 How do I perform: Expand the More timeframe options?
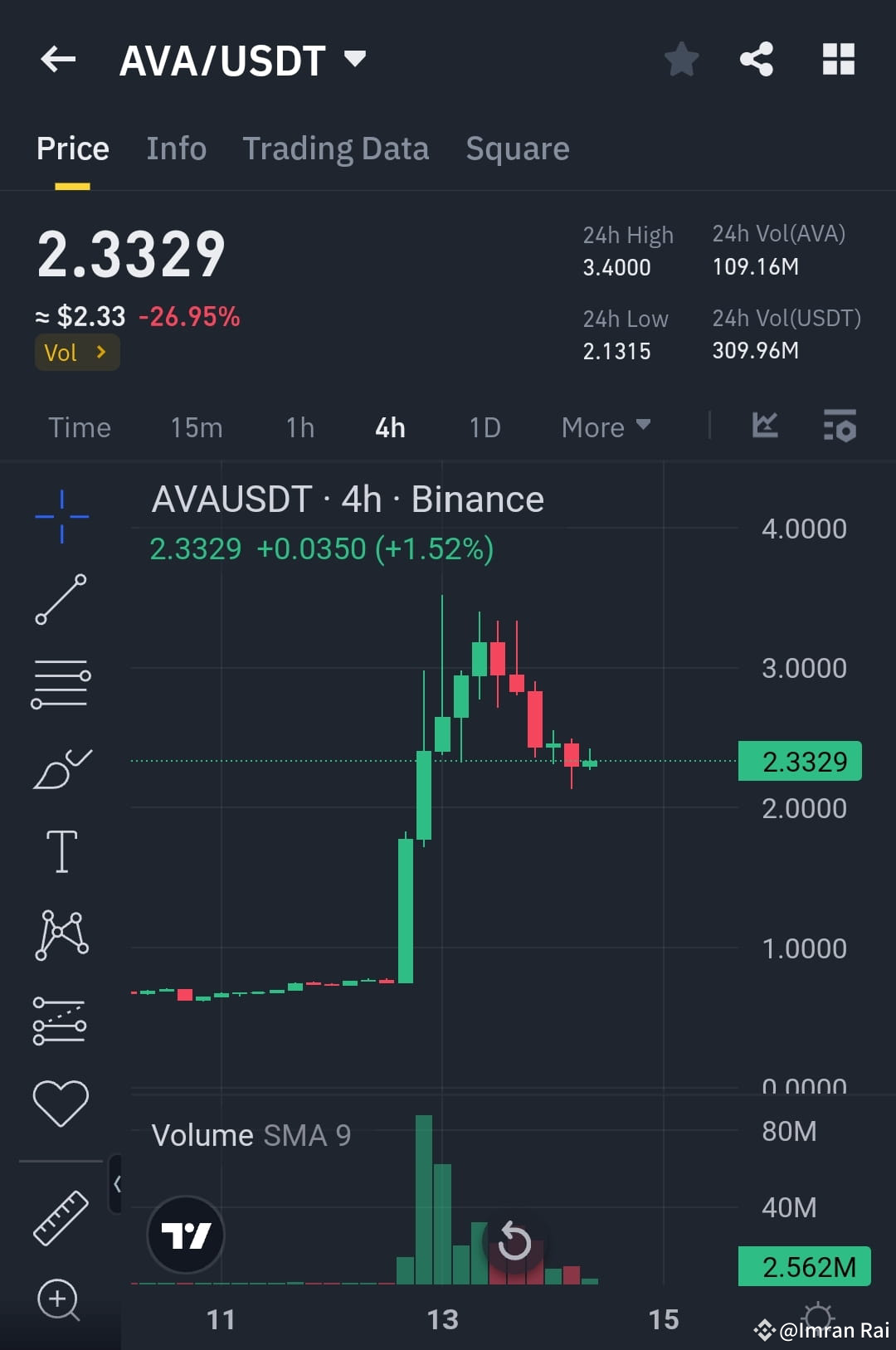tap(605, 426)
